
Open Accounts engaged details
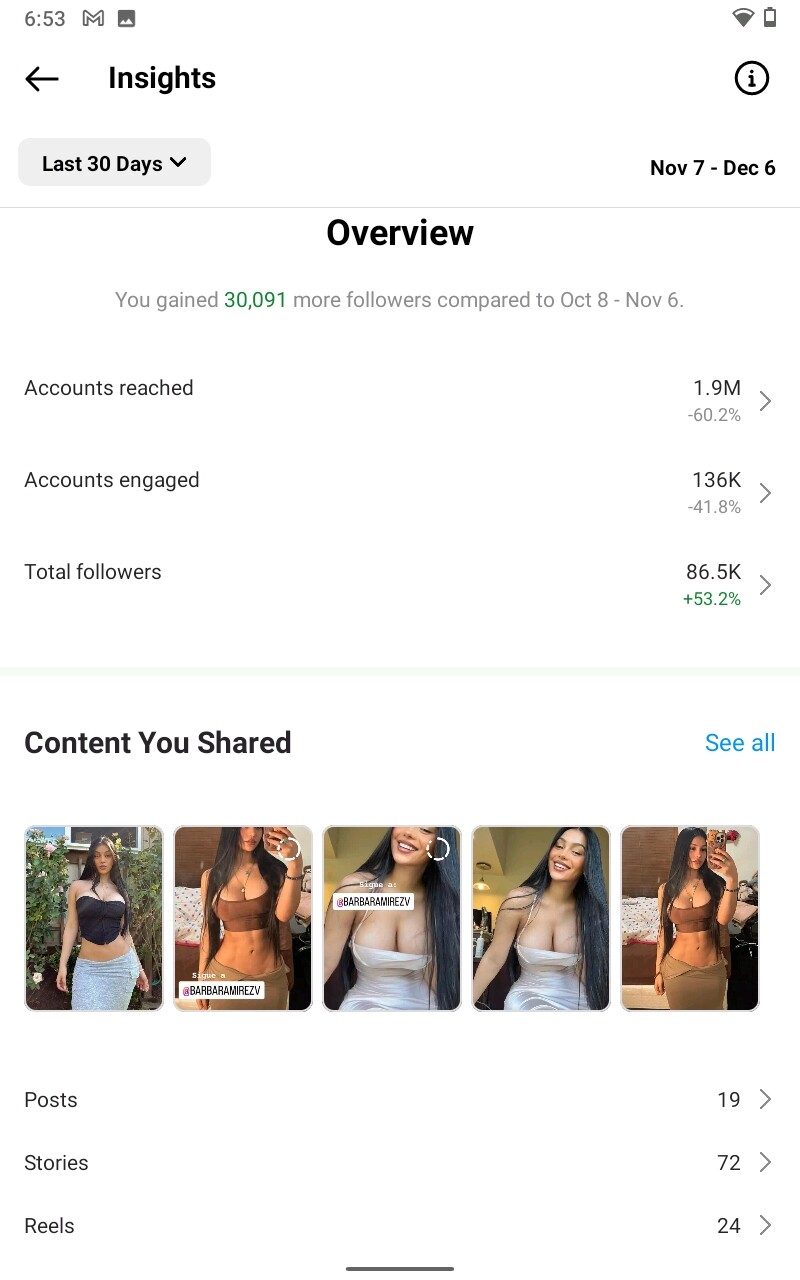400,493
